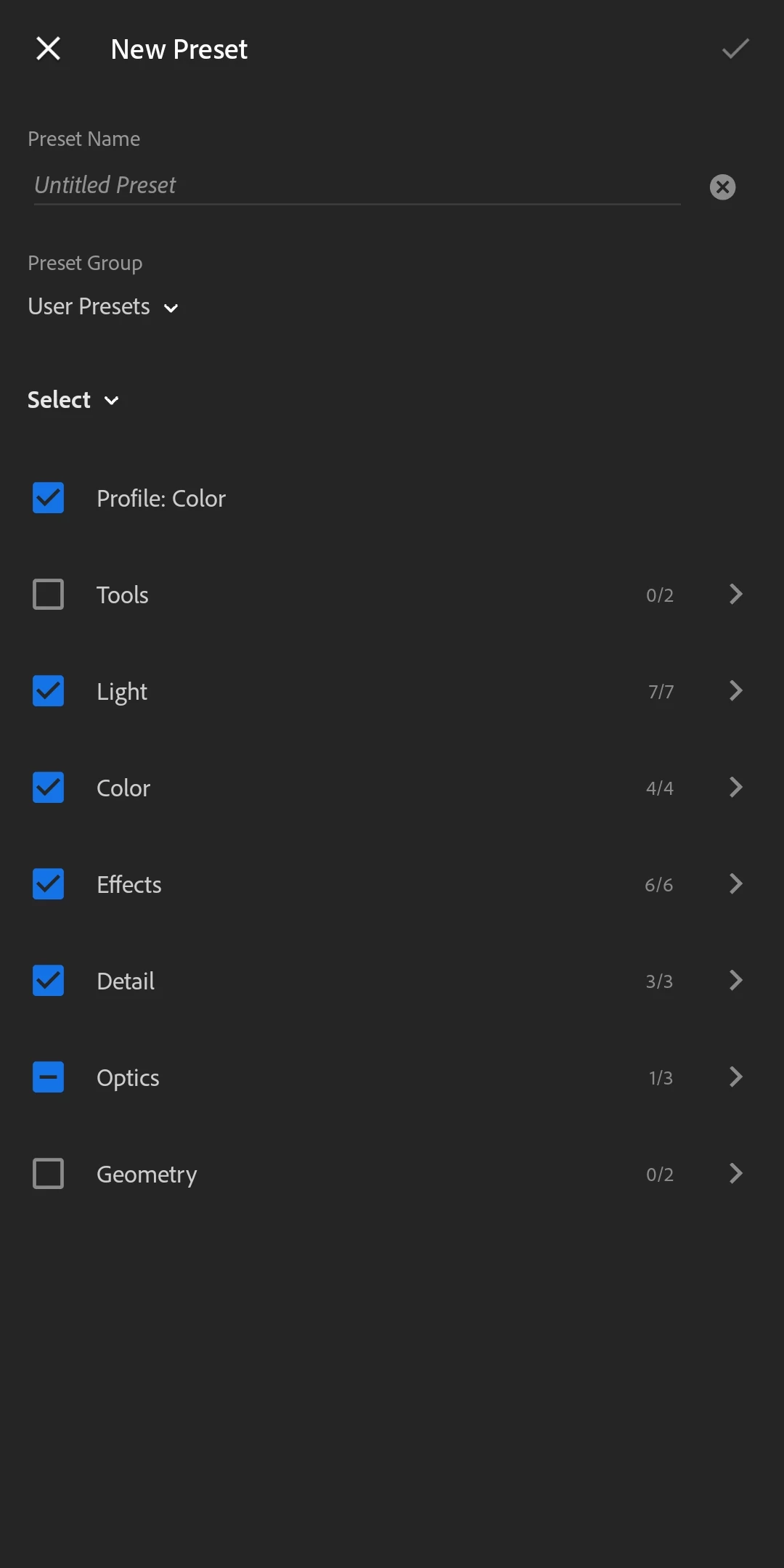Uncheck the Light checkbox
The width and height of the screenshot is (784, 1568).
(x=48, y=691)
